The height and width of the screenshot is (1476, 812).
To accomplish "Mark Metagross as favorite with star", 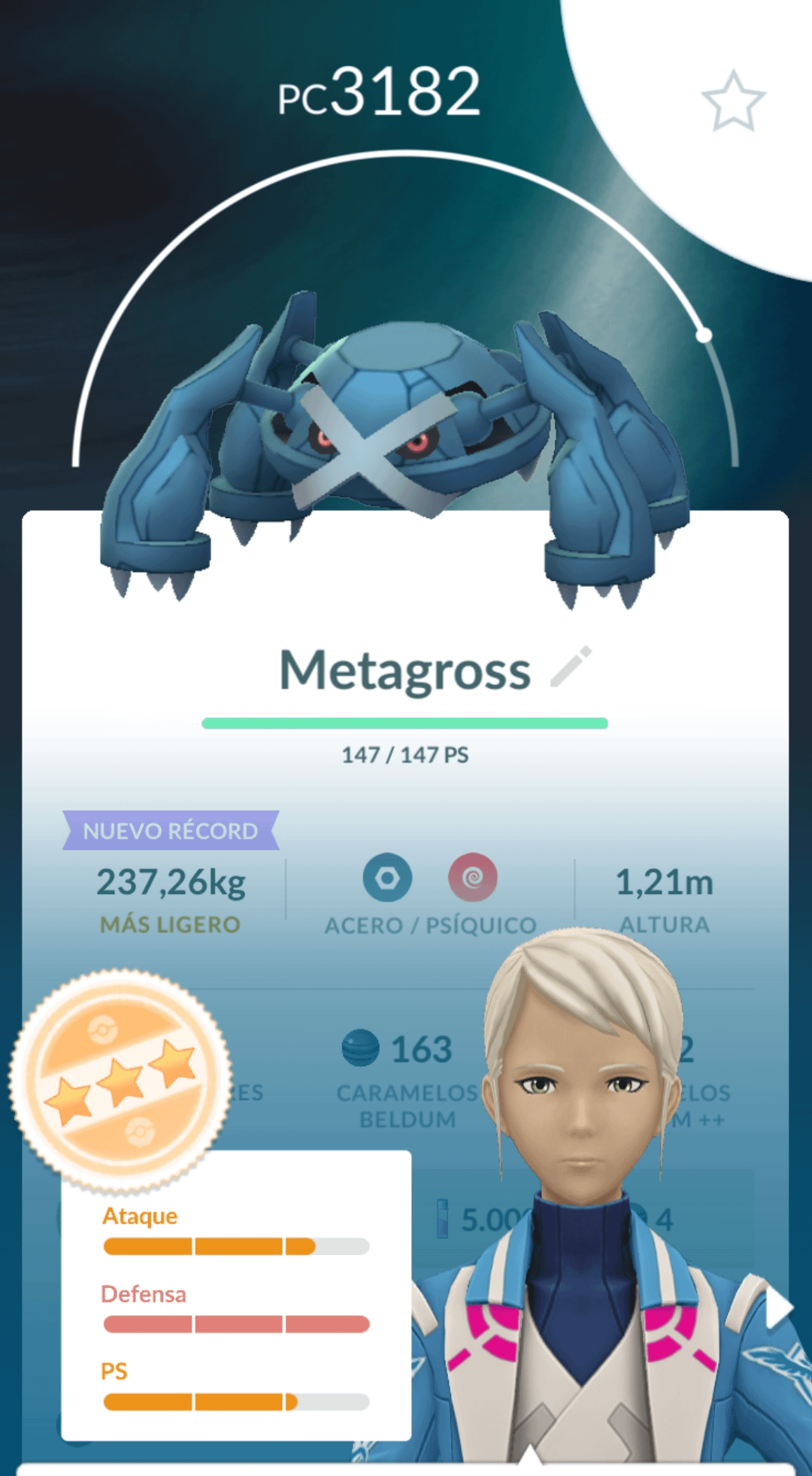I will [733, 102].
